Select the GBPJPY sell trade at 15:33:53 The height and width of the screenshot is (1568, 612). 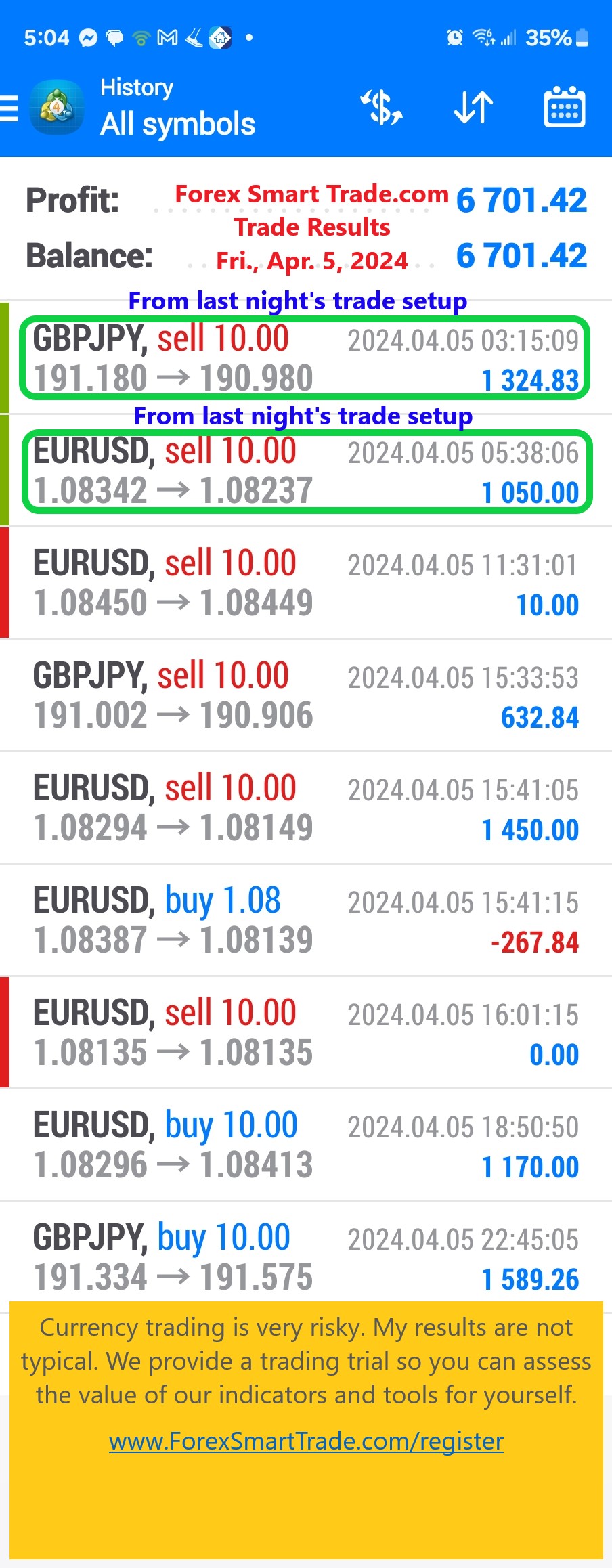306,696
